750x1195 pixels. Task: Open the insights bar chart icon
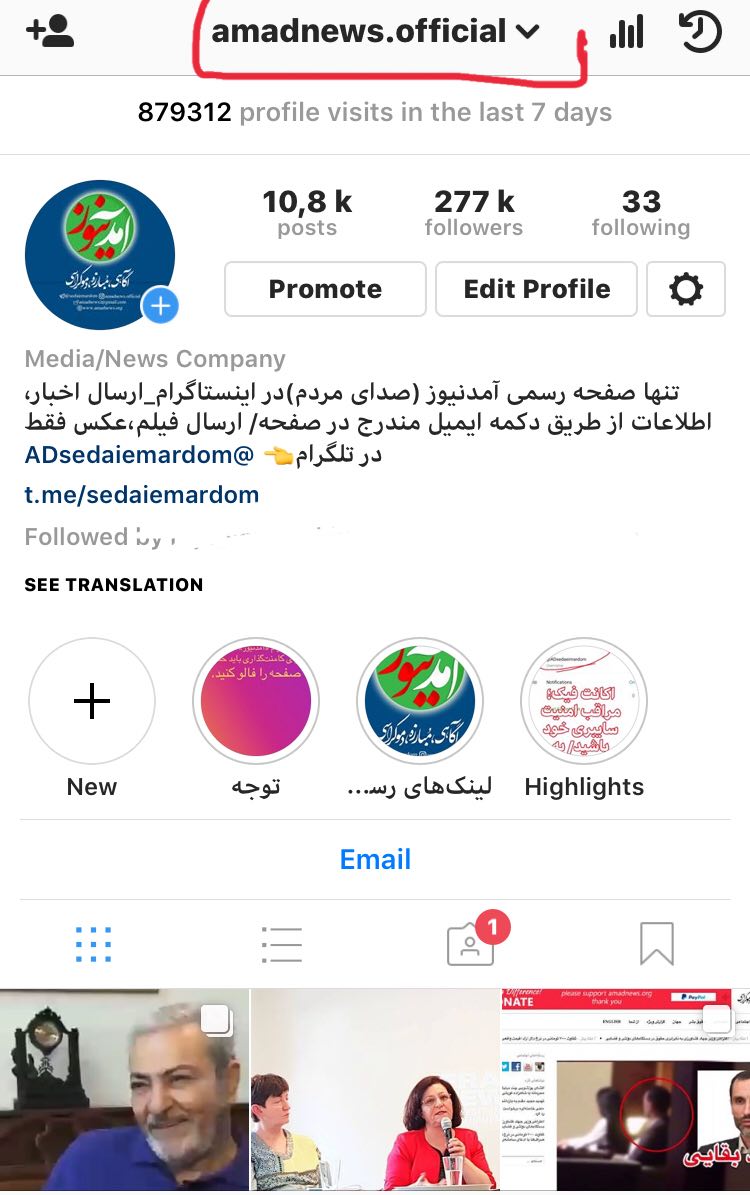click(x=626, y=32)
